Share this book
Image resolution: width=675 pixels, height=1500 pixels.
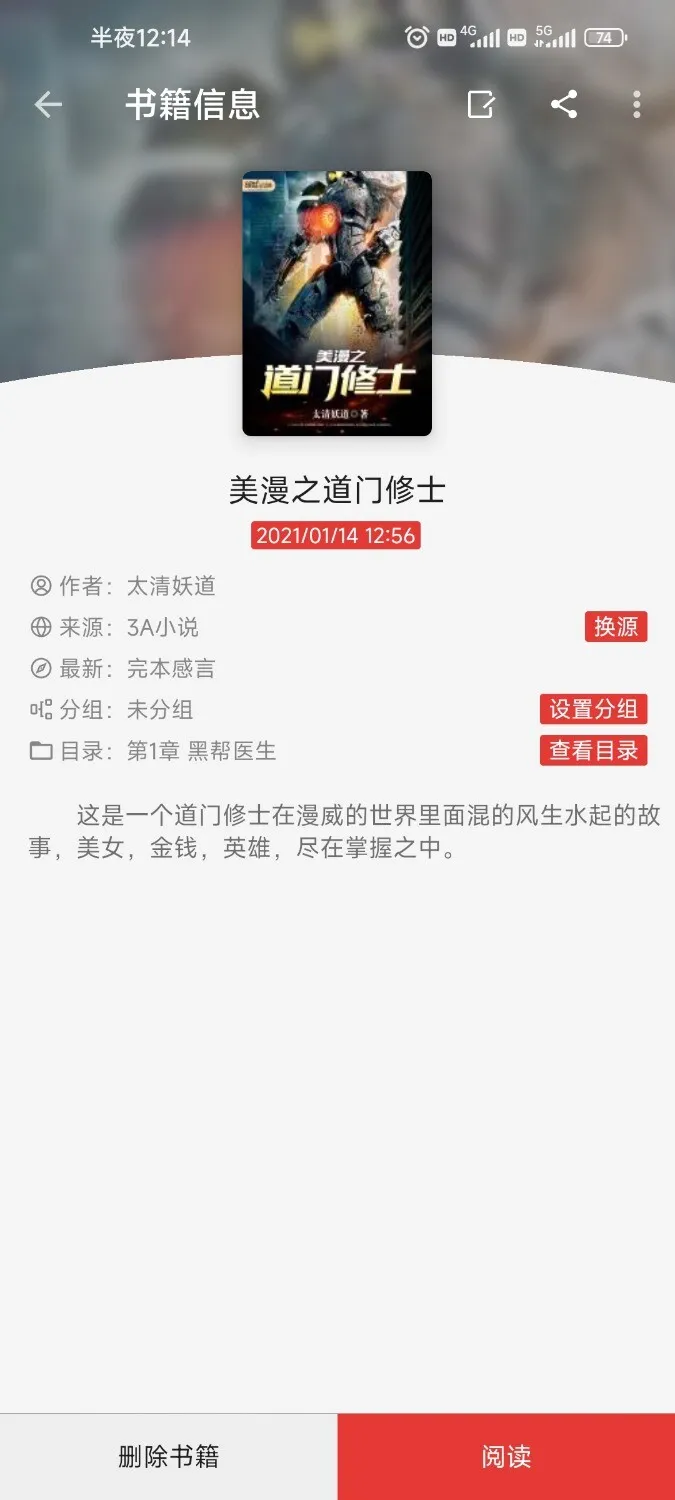(564, 105)
